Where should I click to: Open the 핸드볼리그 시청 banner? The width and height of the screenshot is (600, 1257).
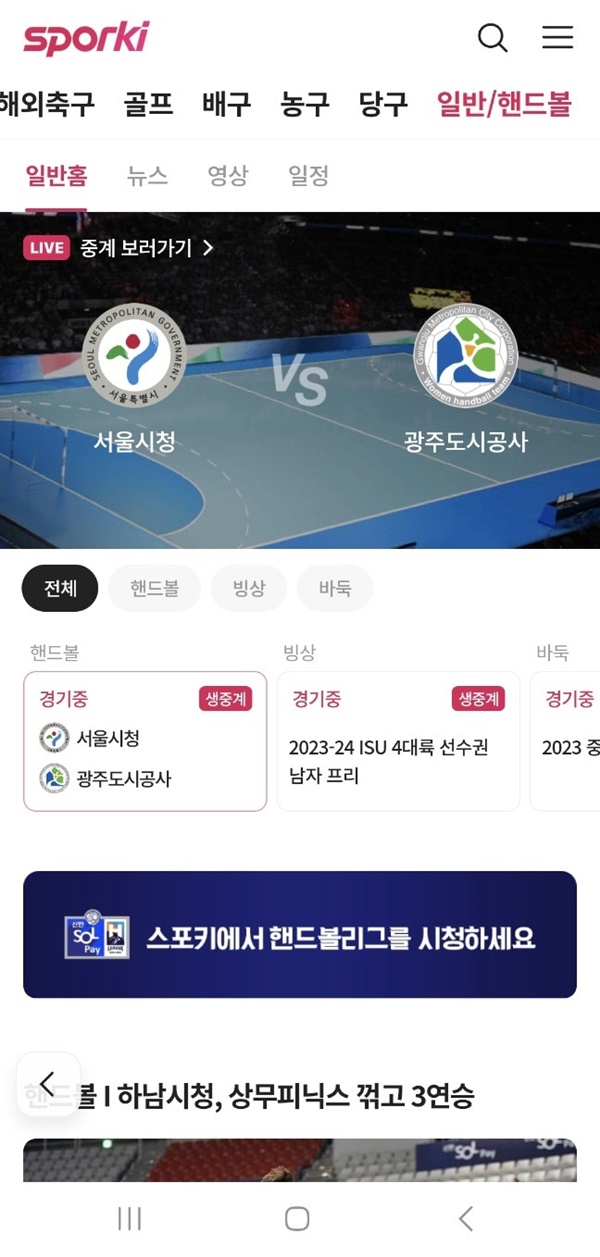300,935
